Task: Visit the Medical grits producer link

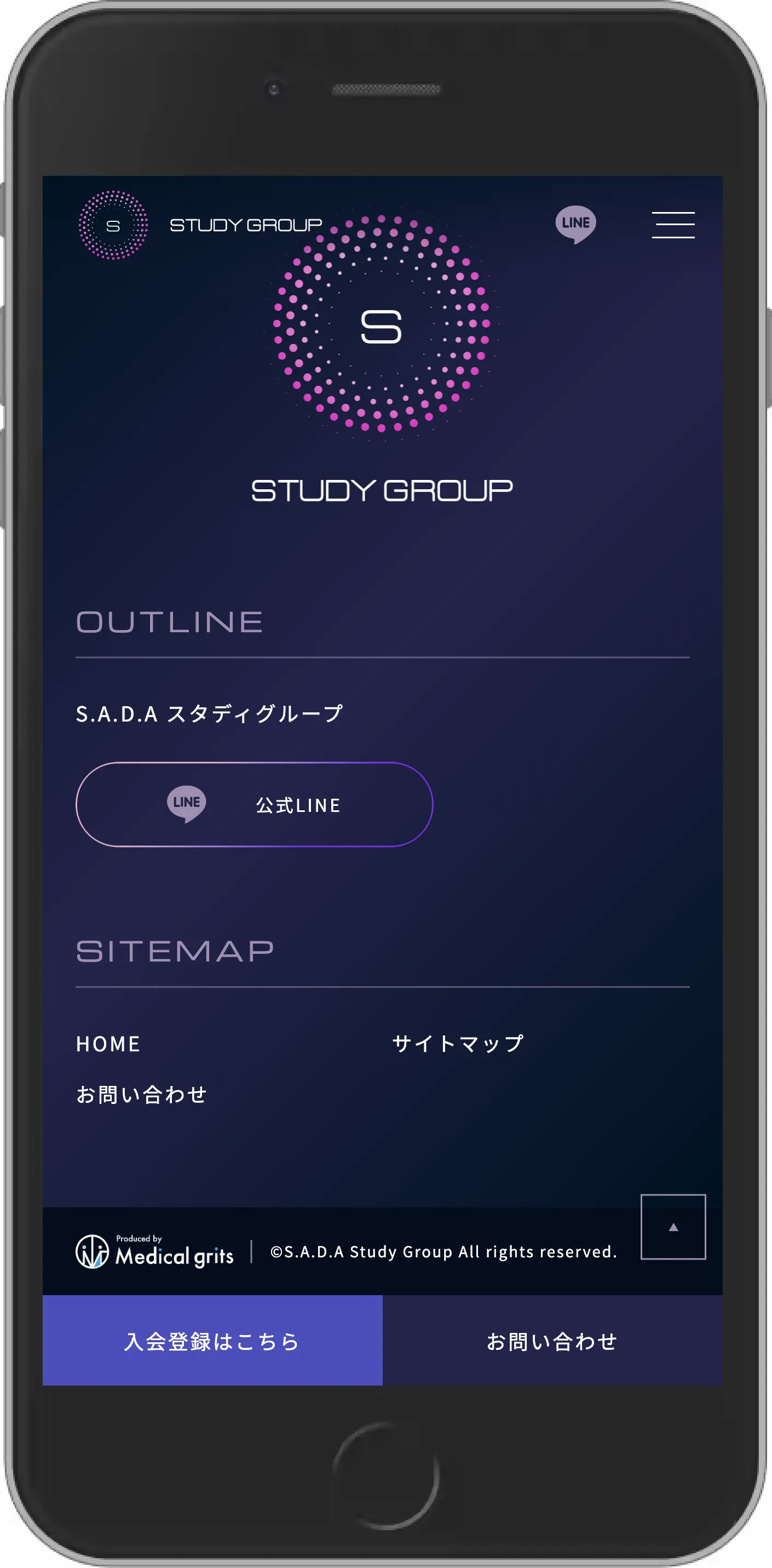Action: tap(154, 1251)
